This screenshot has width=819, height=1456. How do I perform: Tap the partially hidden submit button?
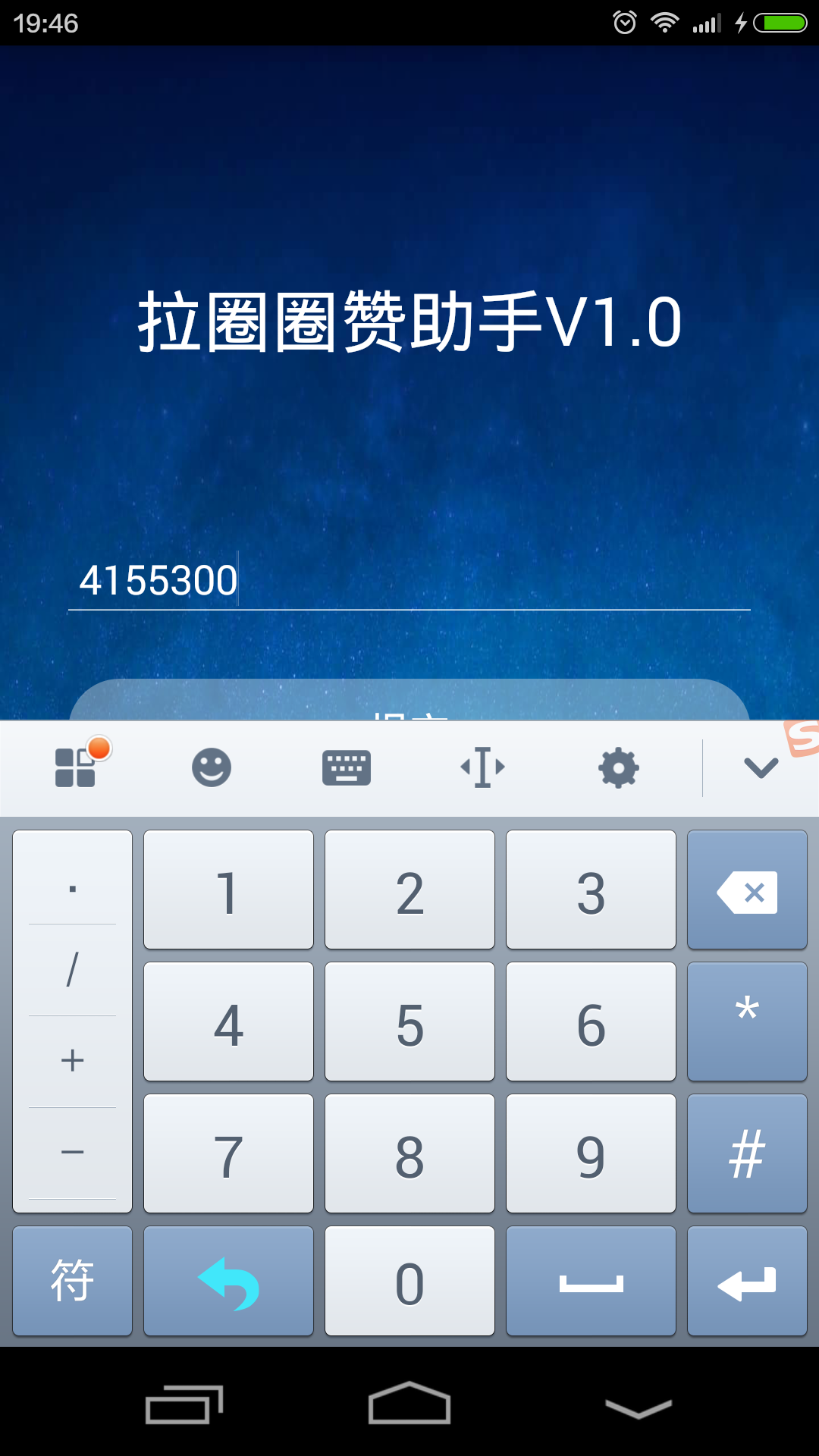[x=409, y=701]
